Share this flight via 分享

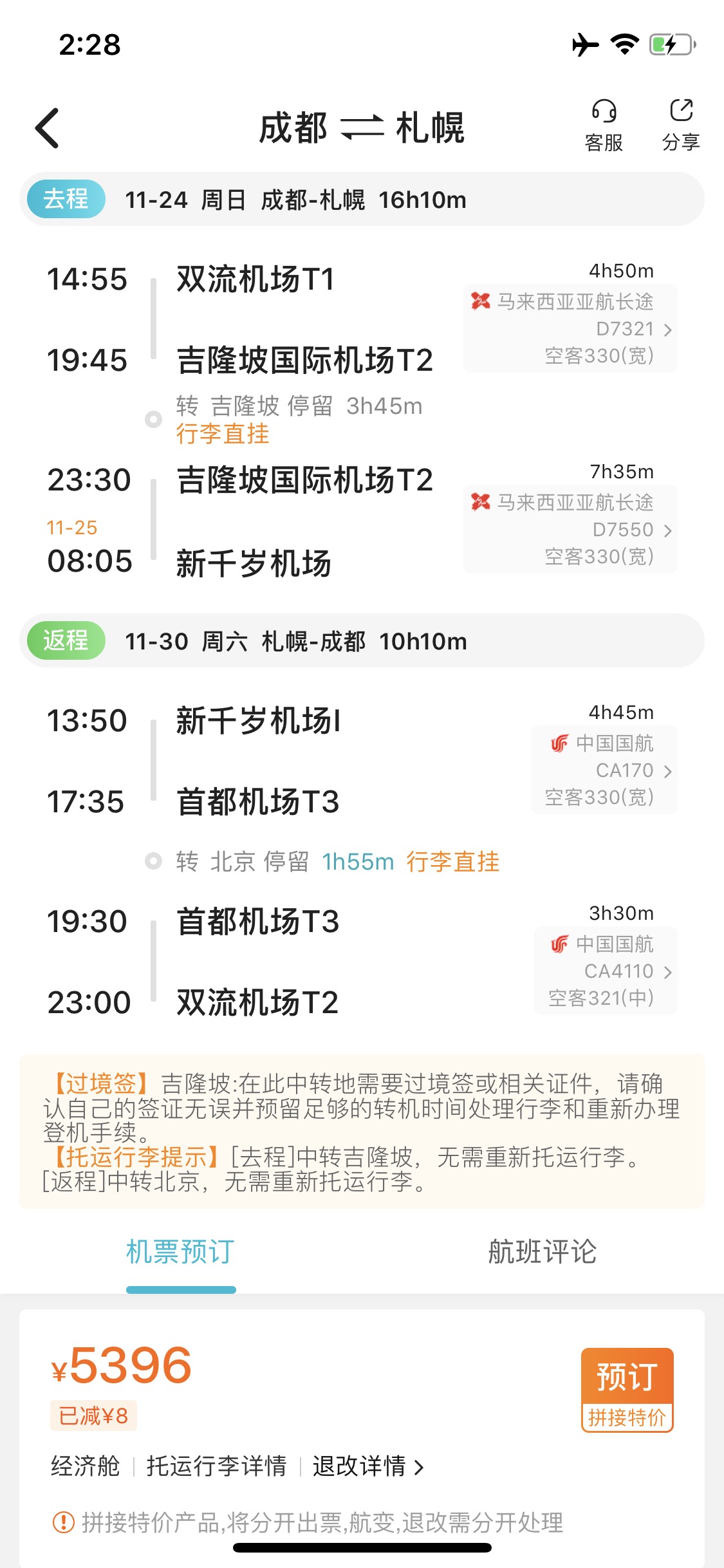(x=681, y=126)
